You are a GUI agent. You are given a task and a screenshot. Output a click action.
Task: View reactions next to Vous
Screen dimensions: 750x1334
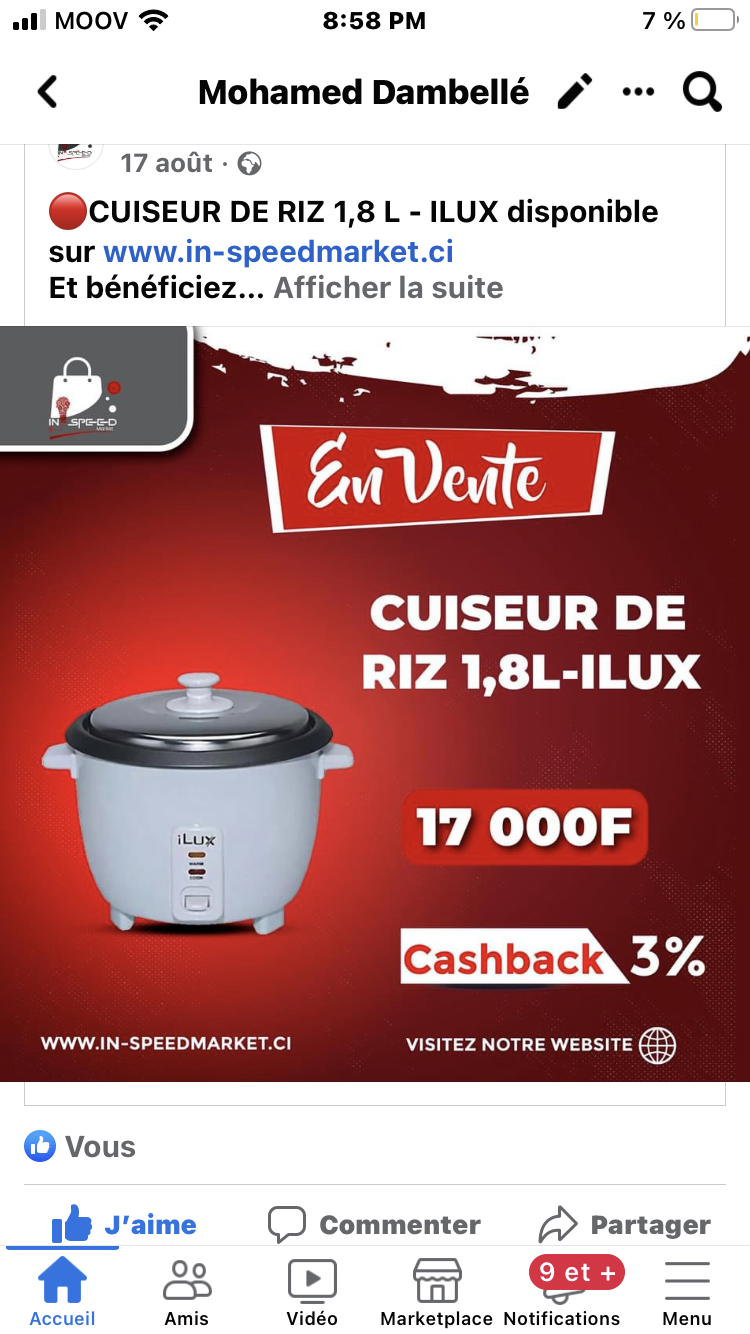[80, 1147]
